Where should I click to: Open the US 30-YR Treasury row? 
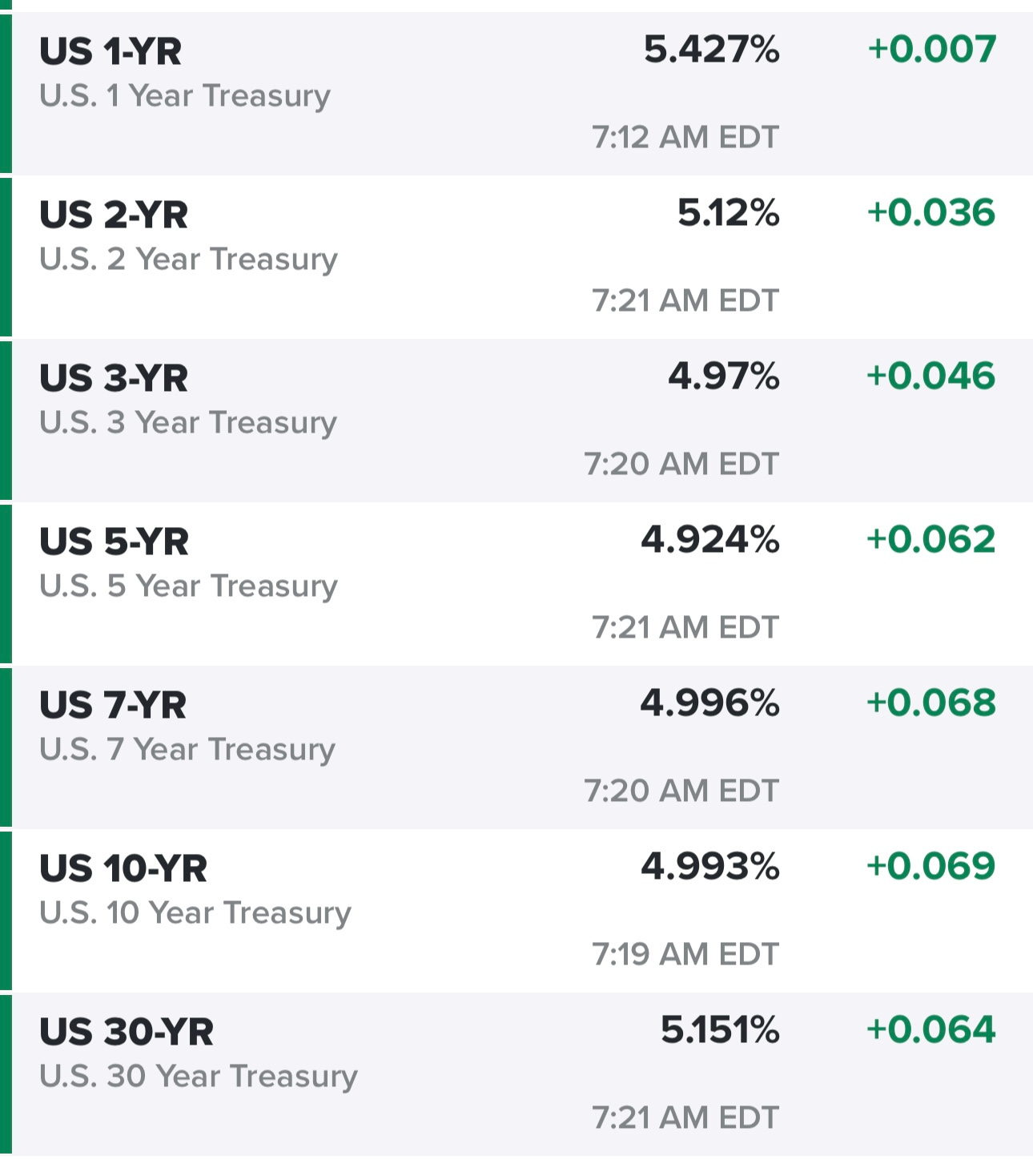click(x=127, y=1033)
